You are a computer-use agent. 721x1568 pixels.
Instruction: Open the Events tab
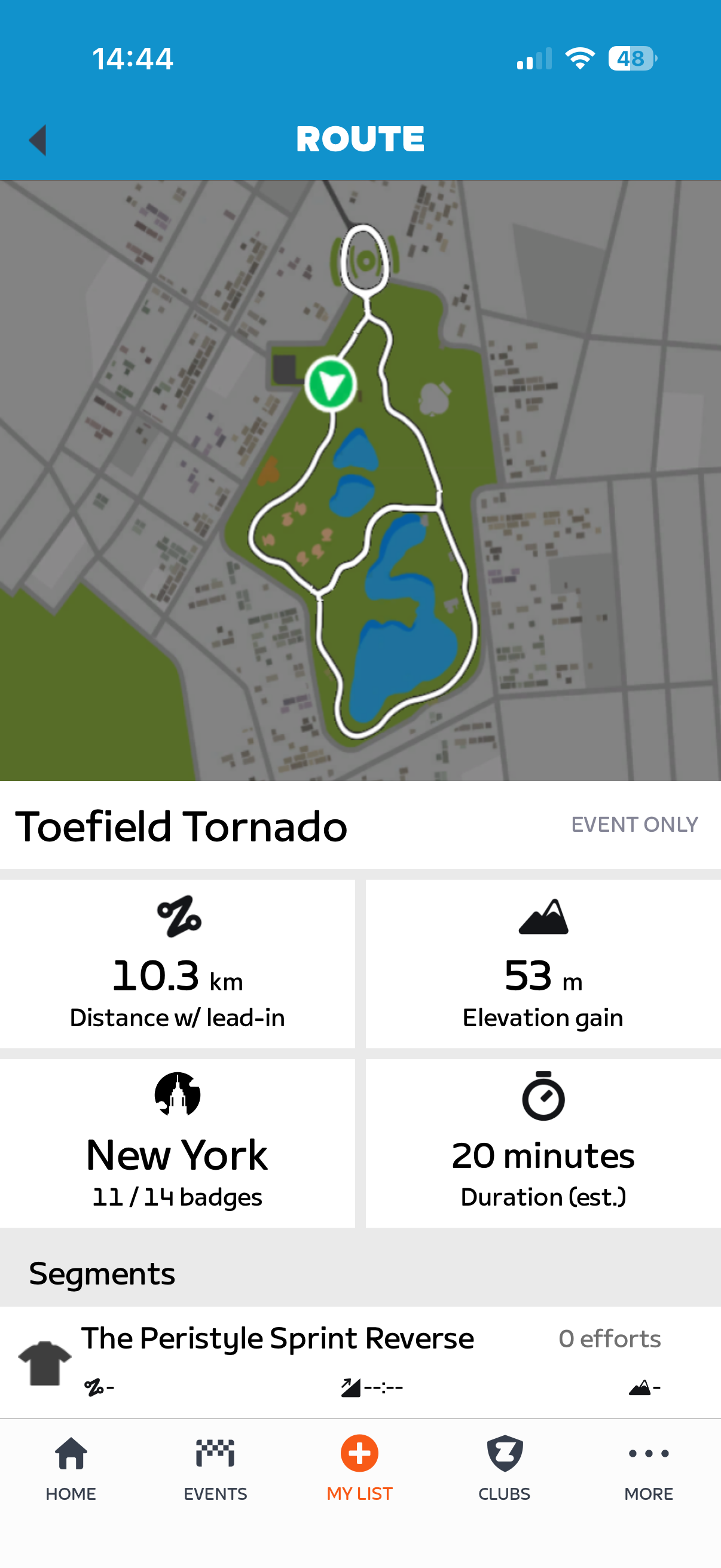tap(215, 1468)
